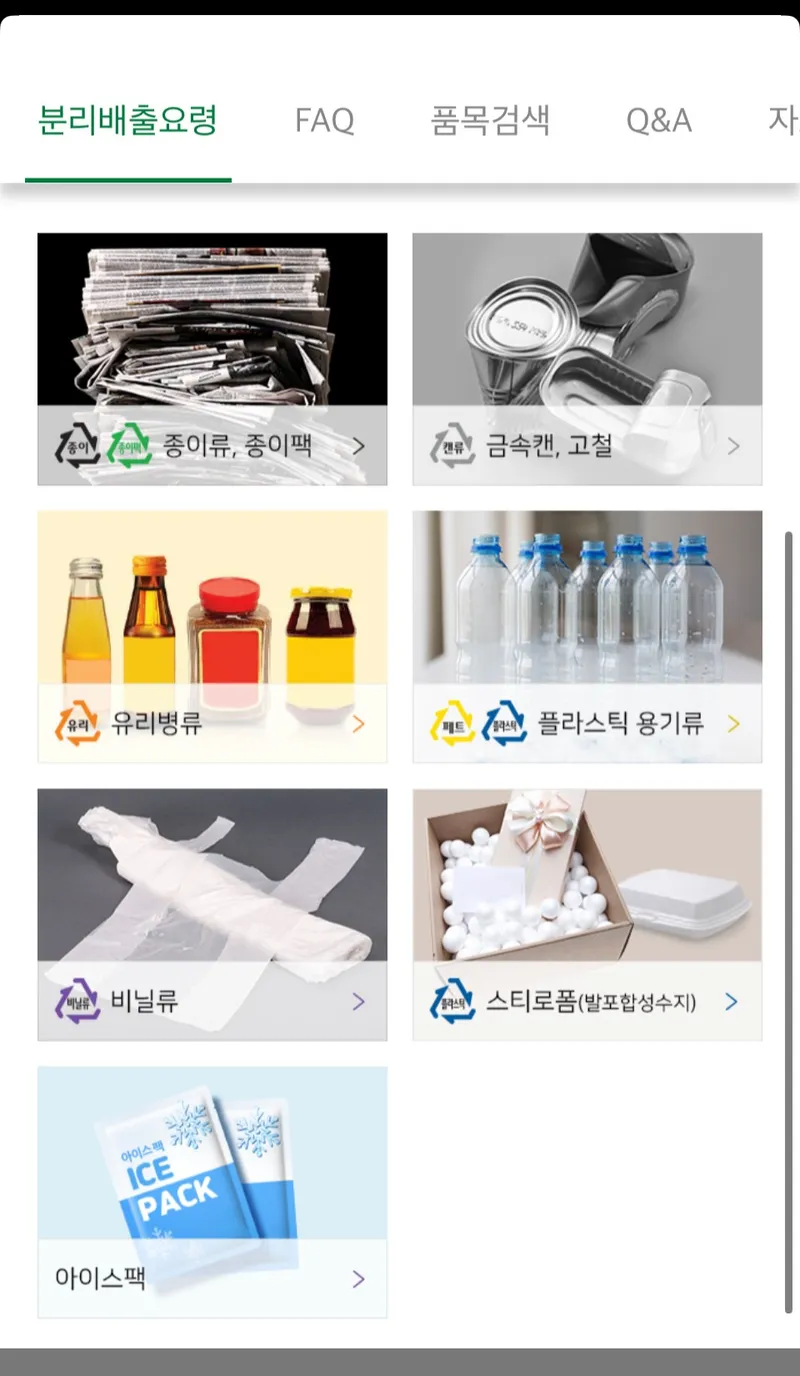
Task: Open the FAQ tab
Action: tap(324, 121)
